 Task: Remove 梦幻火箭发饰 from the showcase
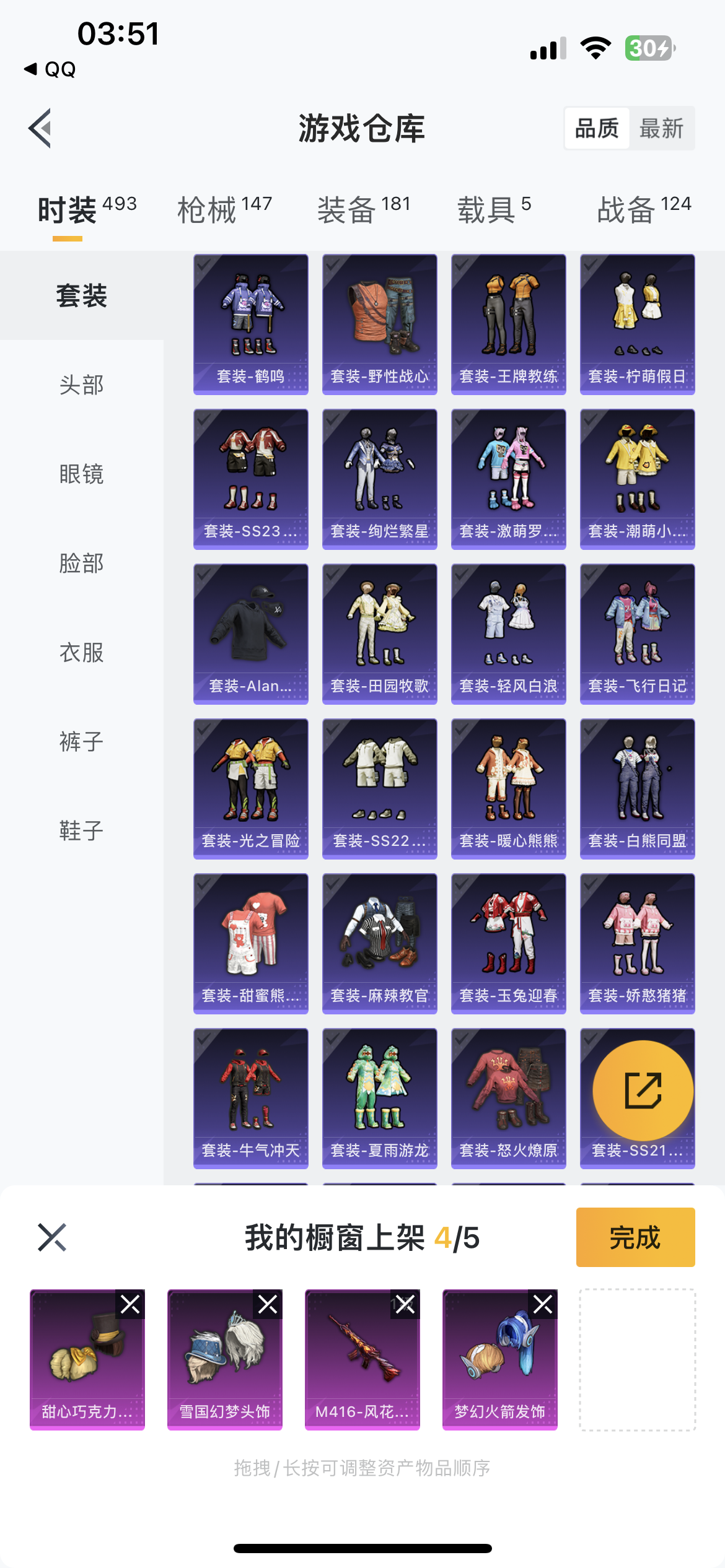click(x=543, y=1305)
